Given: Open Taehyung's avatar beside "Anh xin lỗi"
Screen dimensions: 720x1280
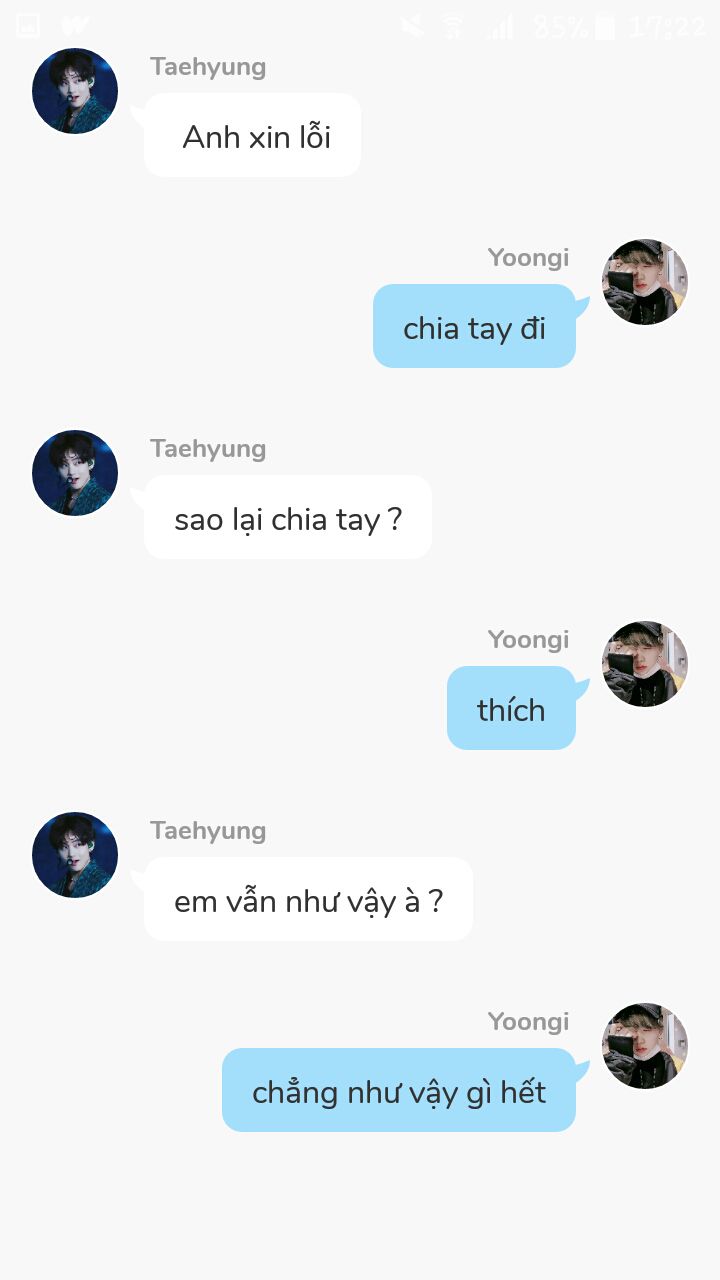Looking at the screenshot, I should pos(75,91).
